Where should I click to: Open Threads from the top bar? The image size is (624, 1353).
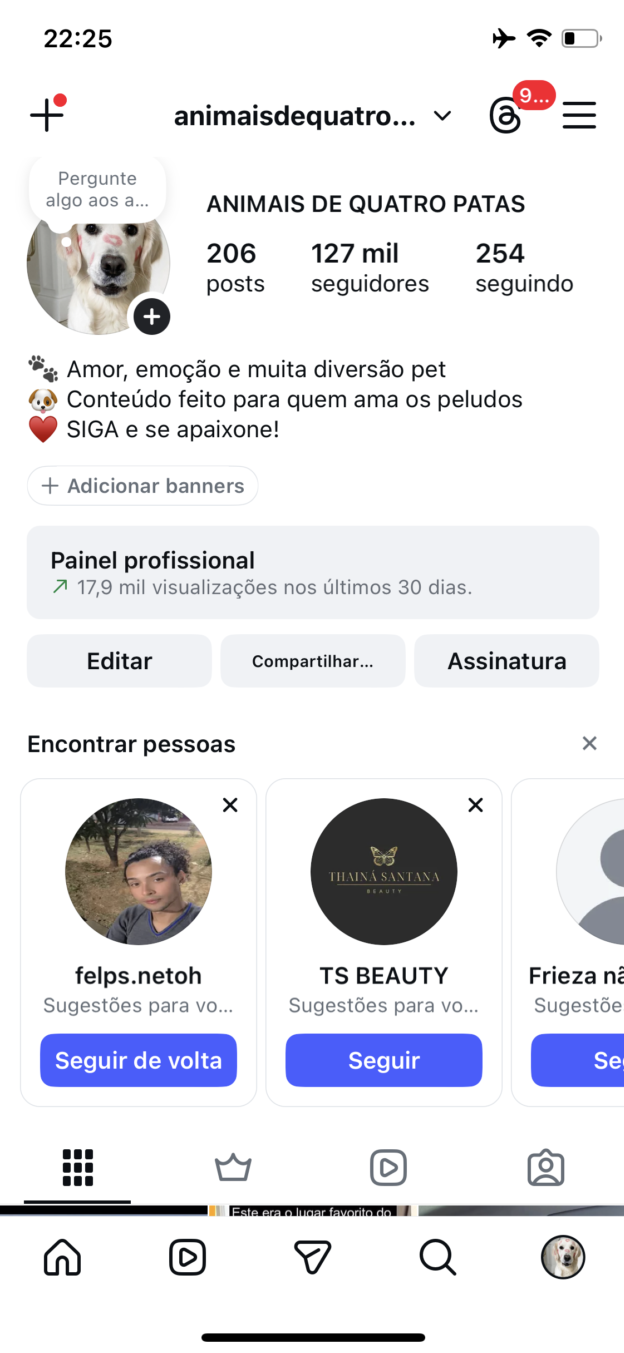[505, 116]
